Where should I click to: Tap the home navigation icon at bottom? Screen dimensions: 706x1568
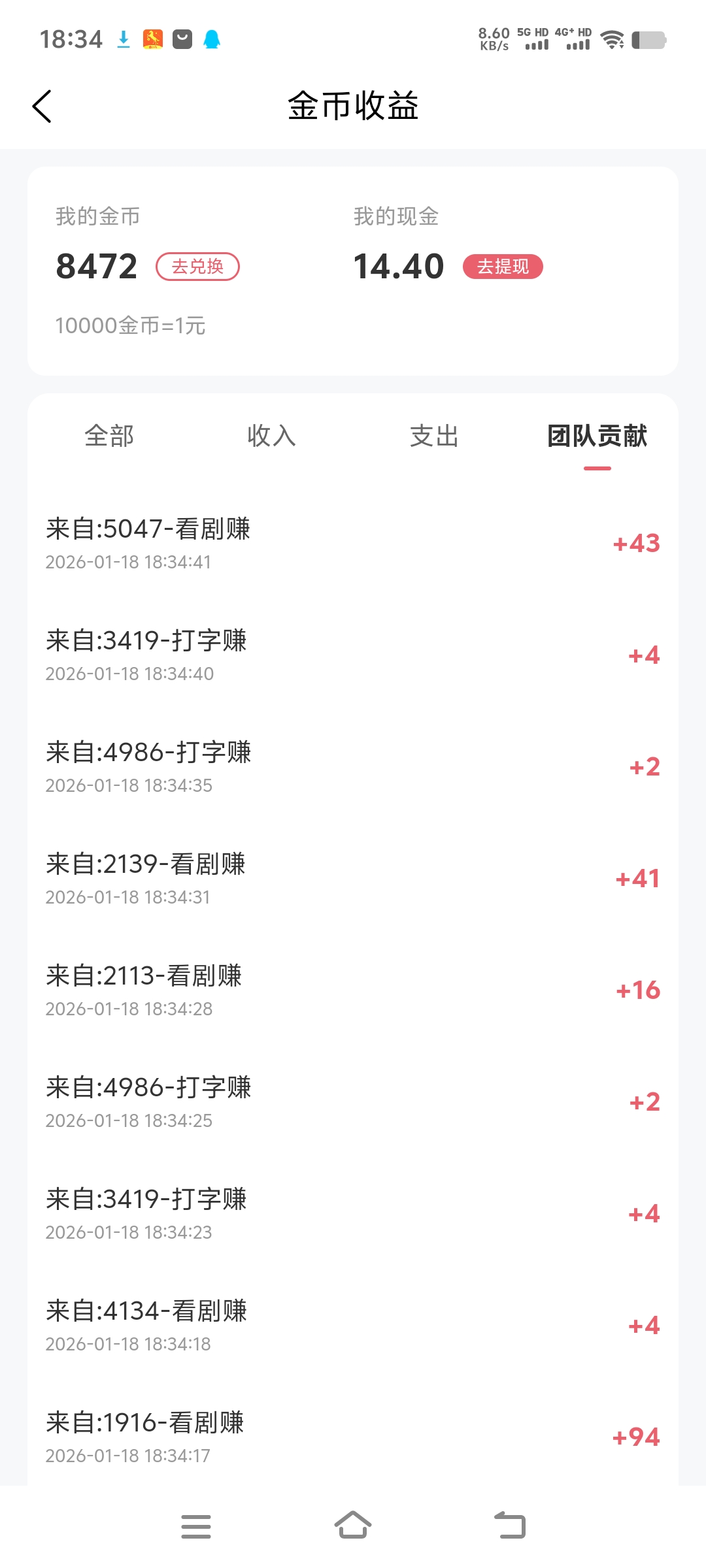tap(353, 1526)
